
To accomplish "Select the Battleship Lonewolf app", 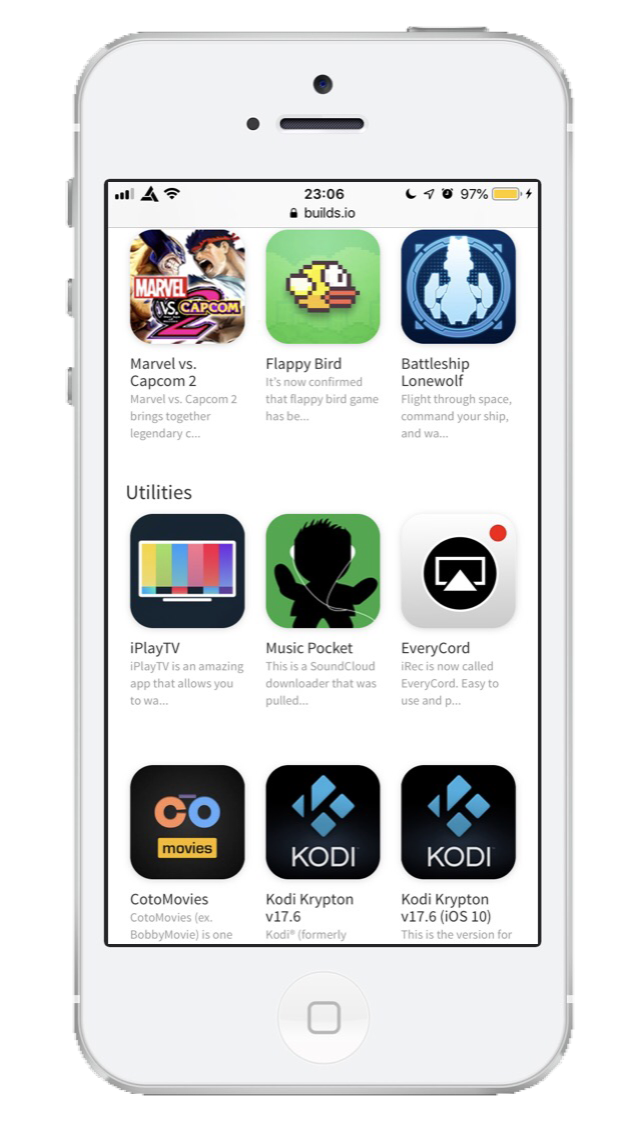I will [x=458, y=287].
